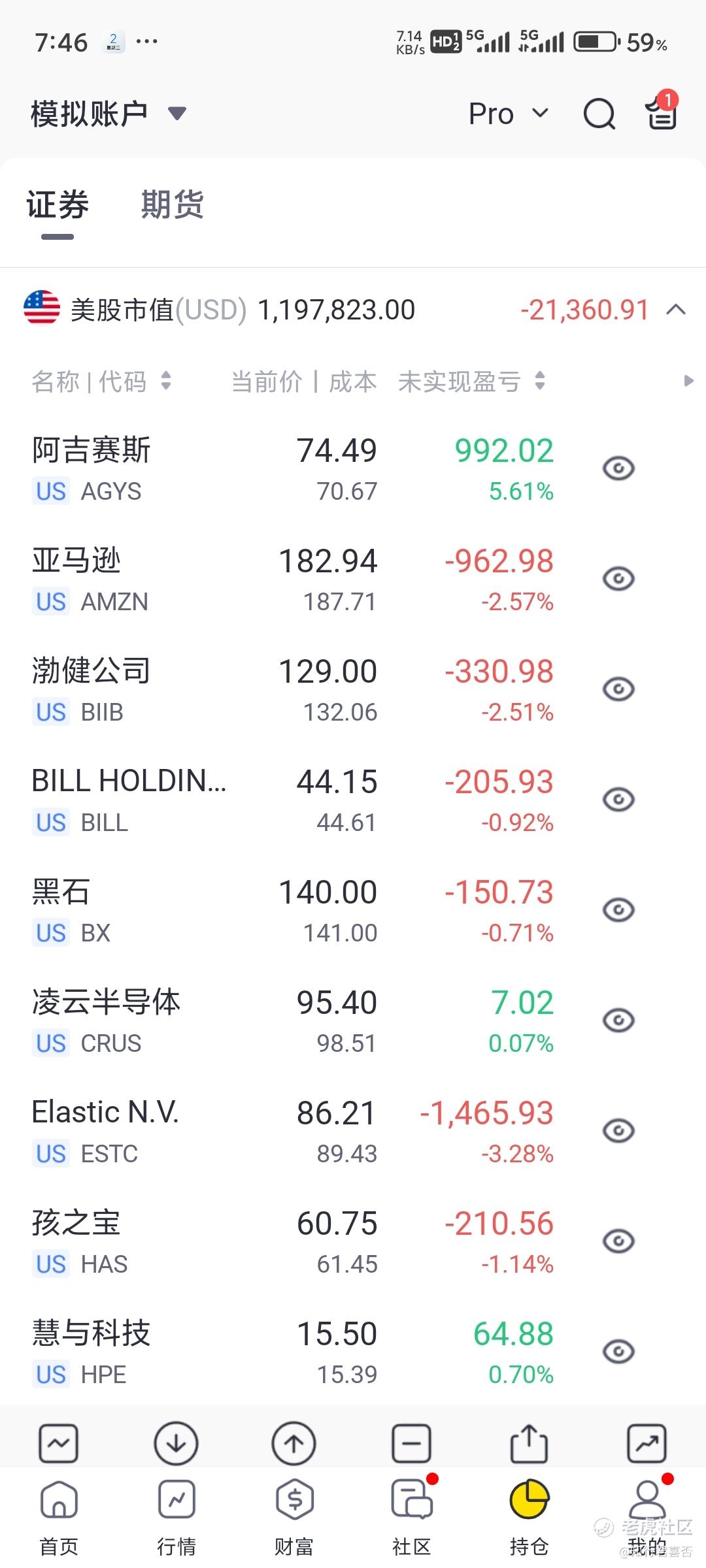Tap the search magnifier icon
This screenshot has width=706, height=1568.
pos(599,114)
